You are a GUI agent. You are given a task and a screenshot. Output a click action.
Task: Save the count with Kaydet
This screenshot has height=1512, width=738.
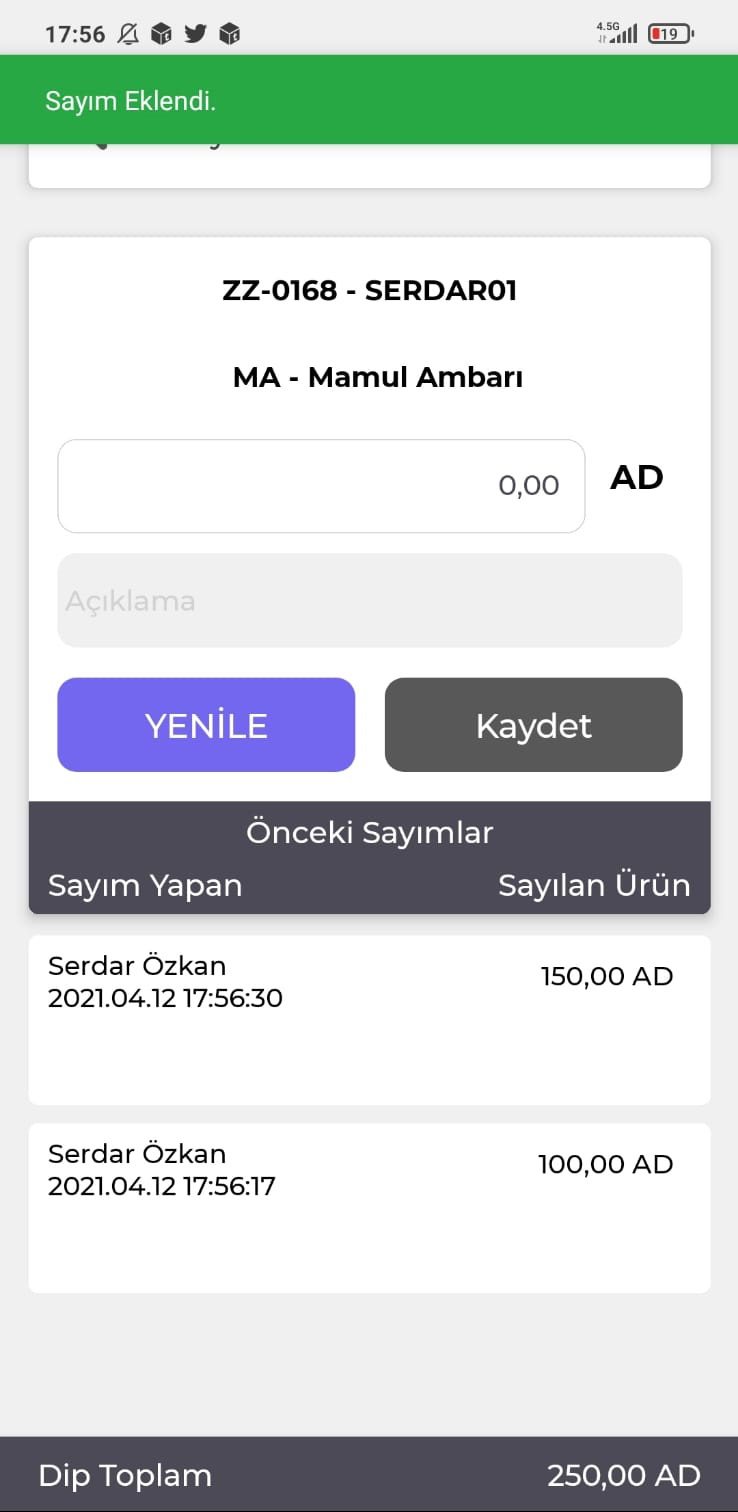click(534, 725)
